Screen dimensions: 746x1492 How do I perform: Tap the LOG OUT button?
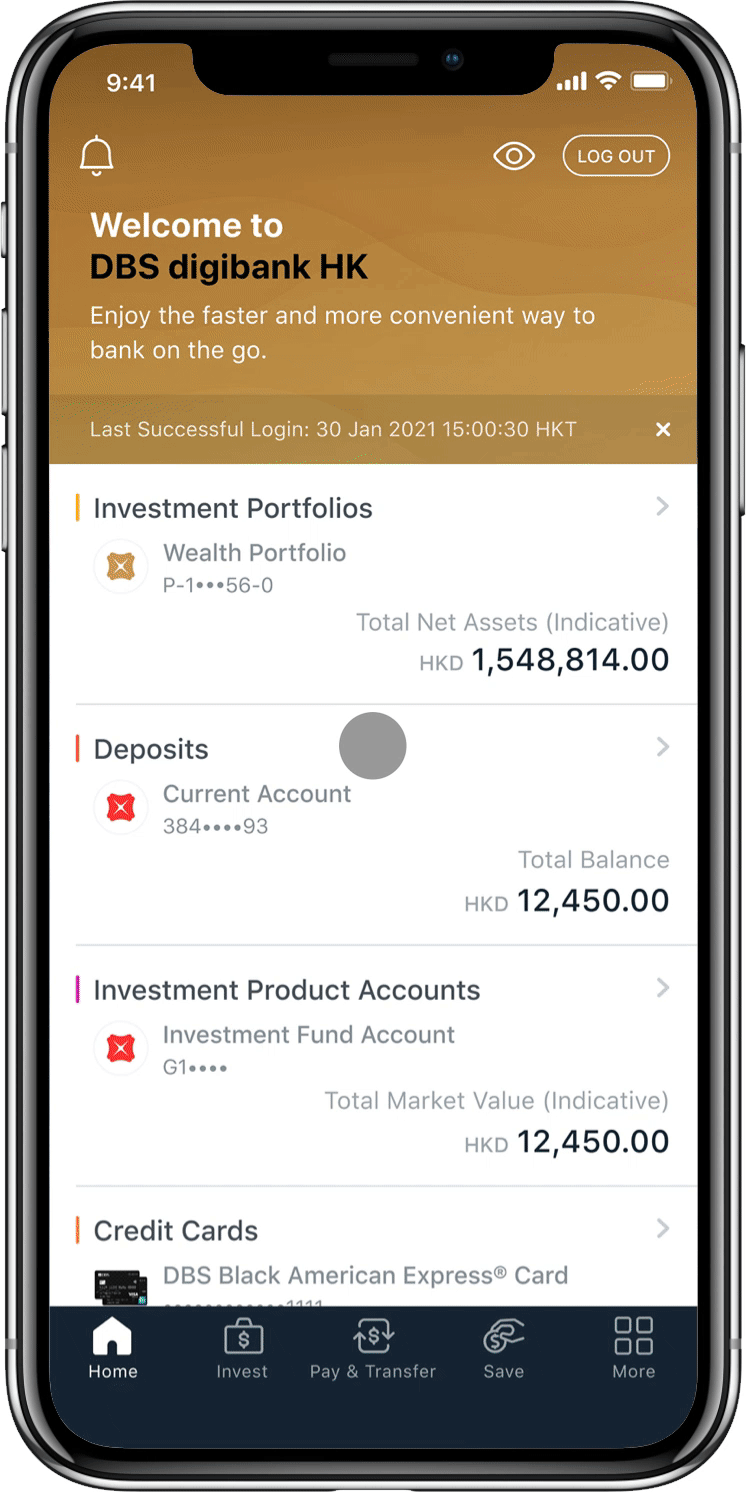coord(615,156)
